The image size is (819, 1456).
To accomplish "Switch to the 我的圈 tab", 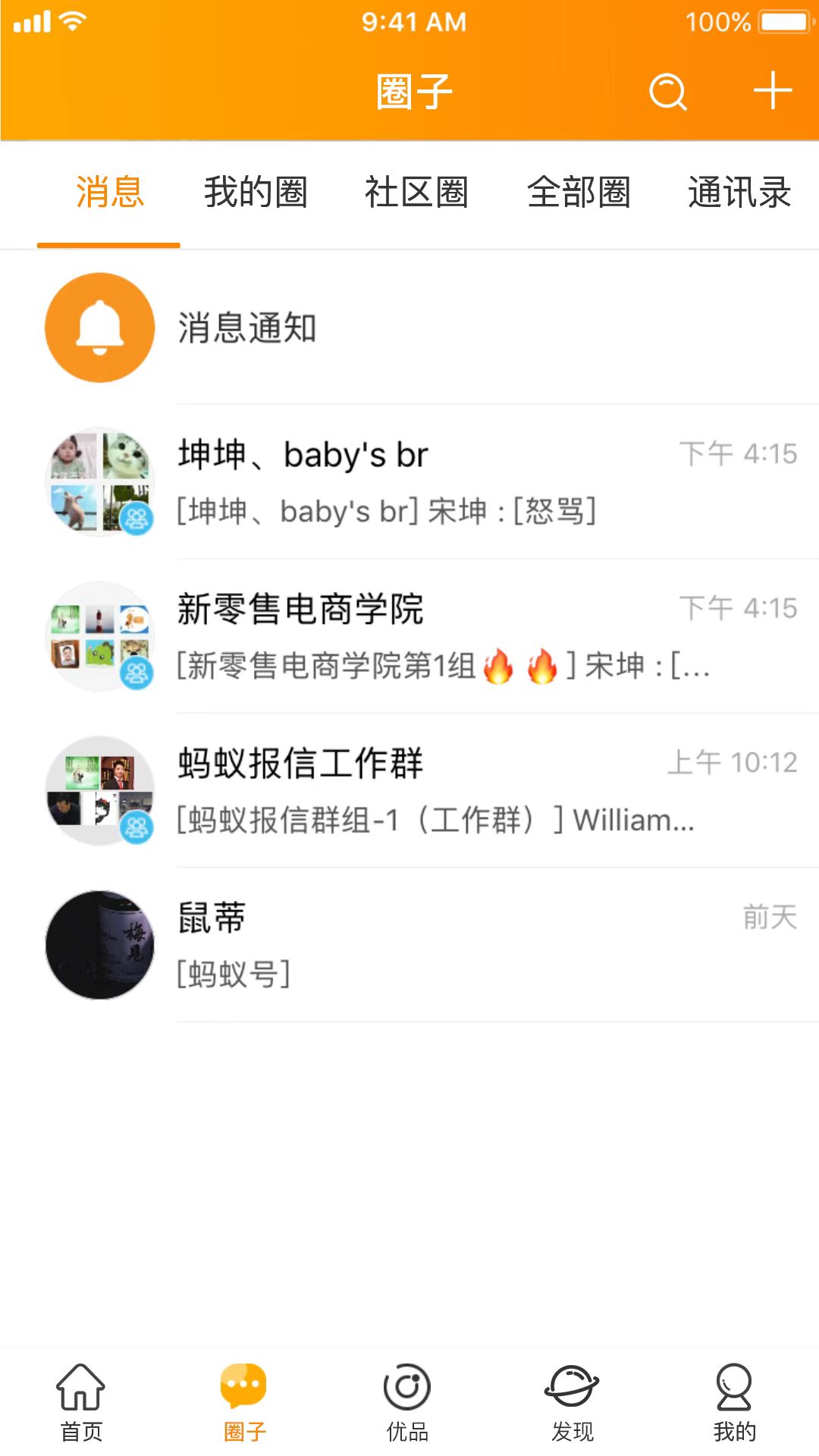I will pyautogui.click(x=256, y=192).
